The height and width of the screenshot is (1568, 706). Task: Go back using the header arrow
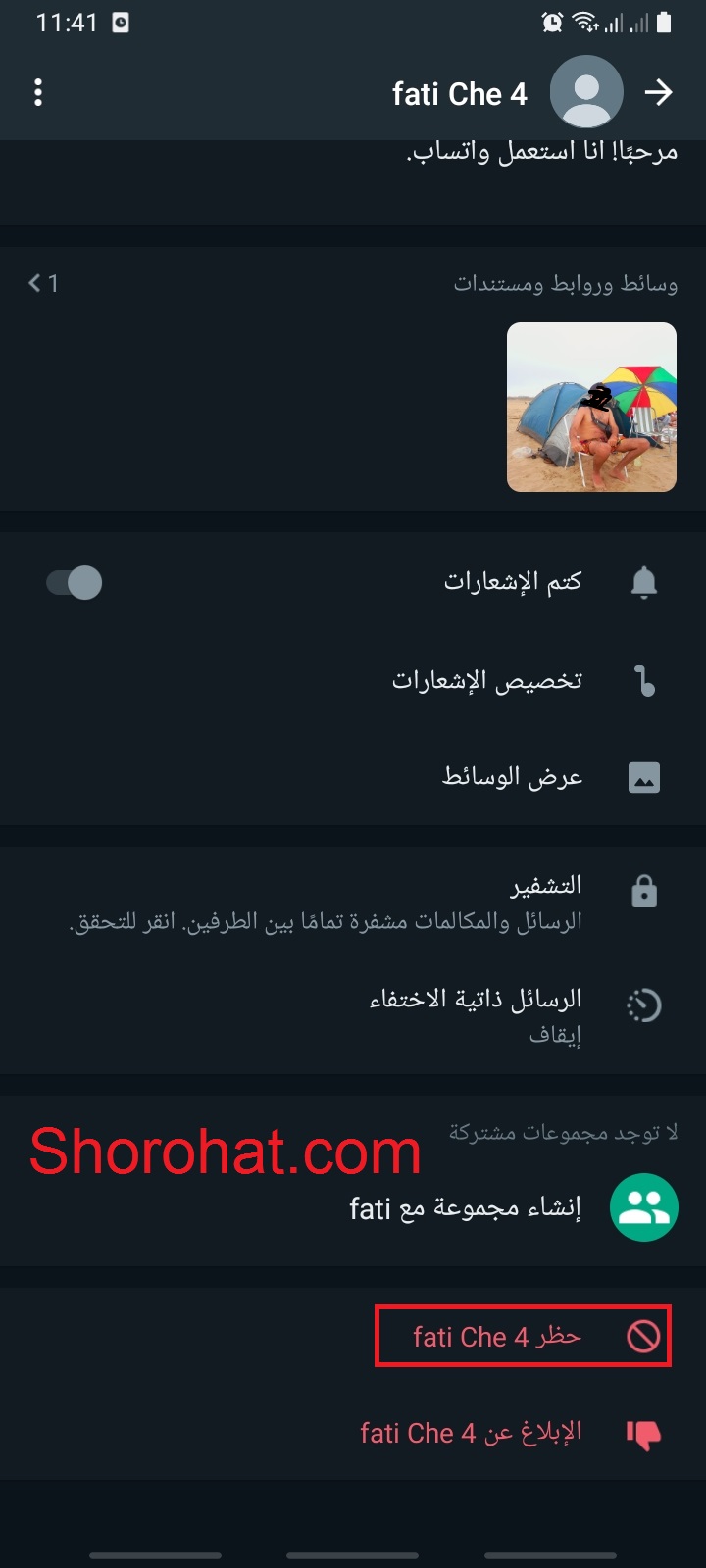click(x=658, y=93)
